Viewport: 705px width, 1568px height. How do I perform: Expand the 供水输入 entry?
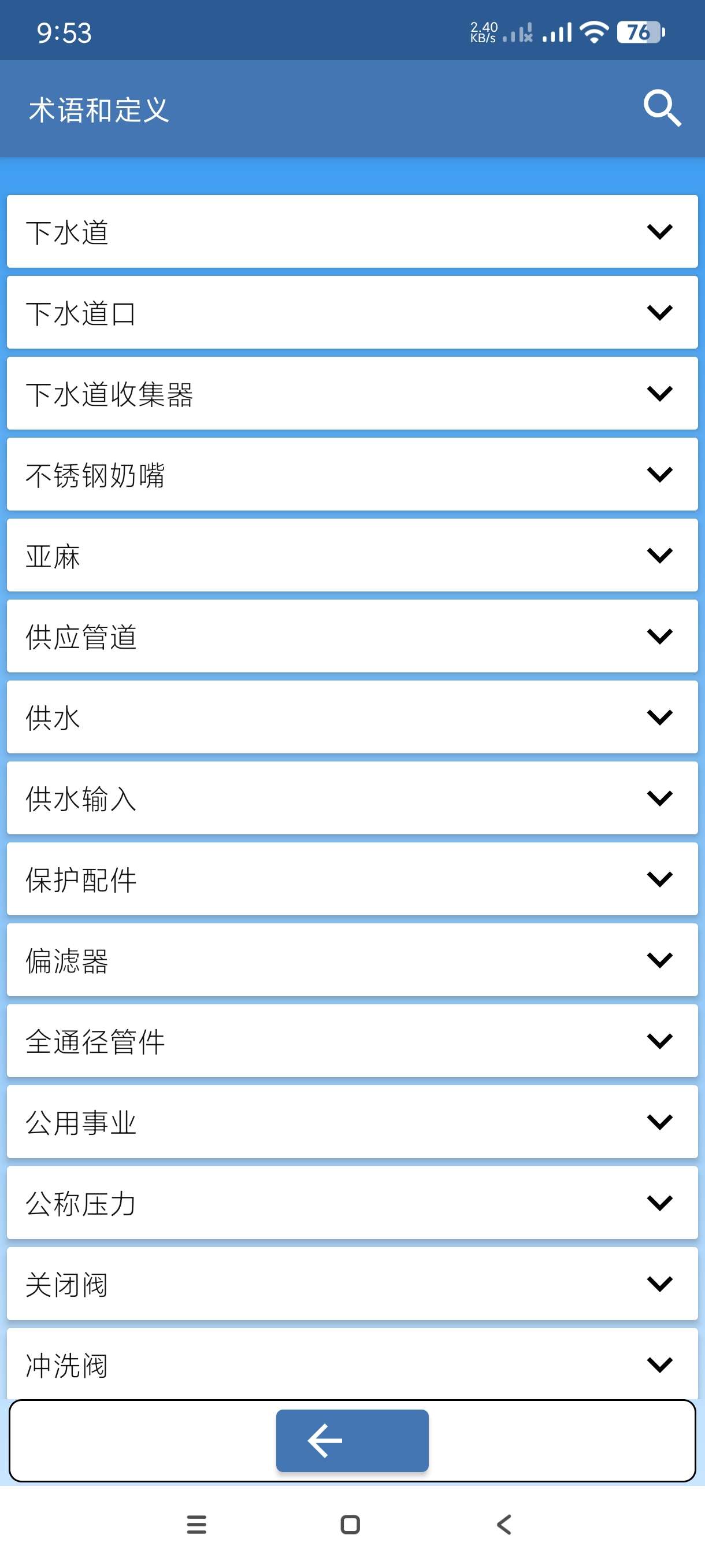click(x=659, y=798)
